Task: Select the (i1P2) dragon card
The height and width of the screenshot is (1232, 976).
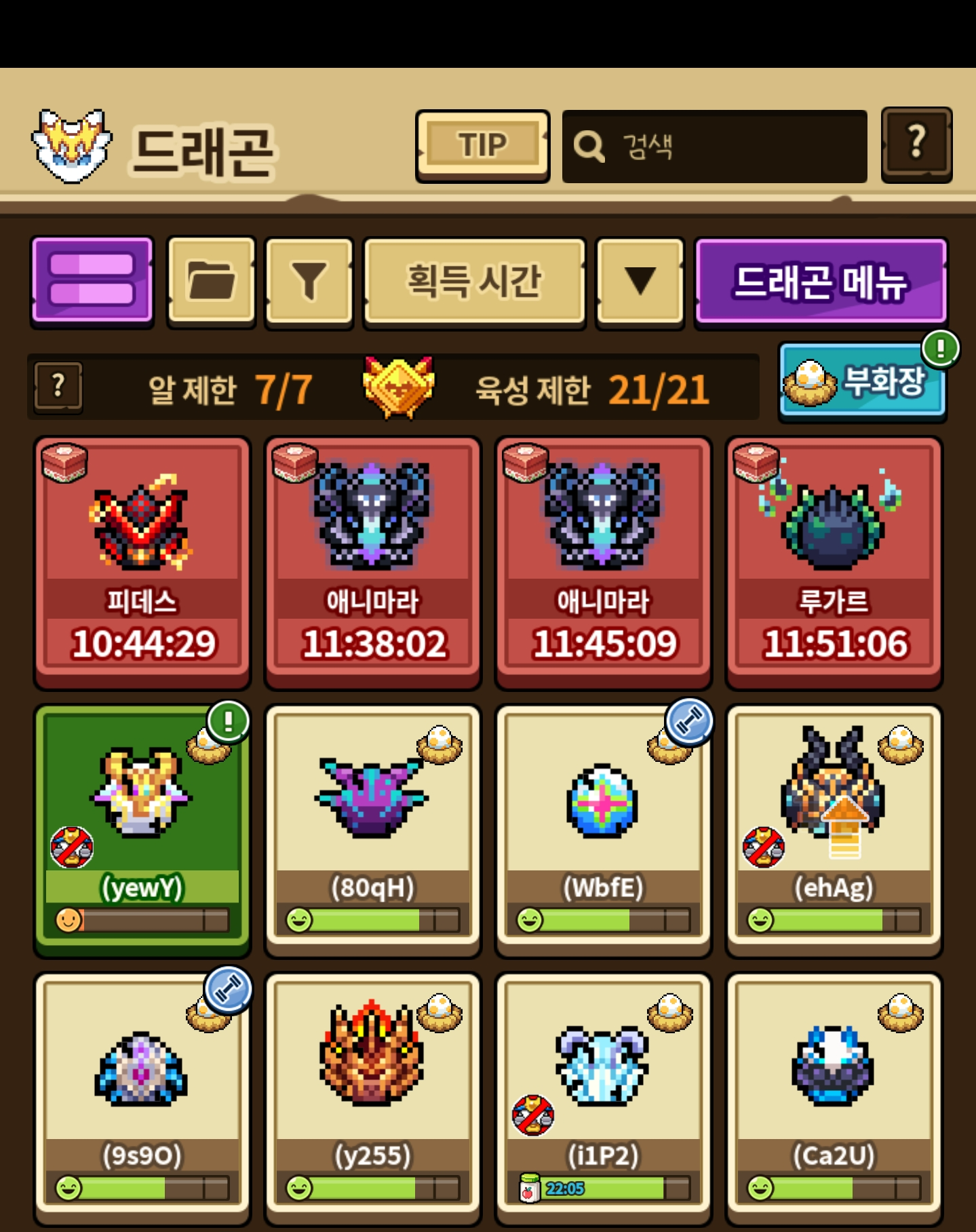Action: click(x=603, y=1096)
